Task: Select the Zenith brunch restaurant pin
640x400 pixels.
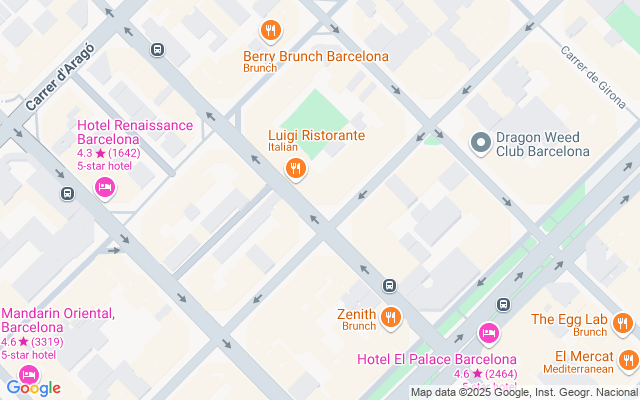Action: [391, 318]
